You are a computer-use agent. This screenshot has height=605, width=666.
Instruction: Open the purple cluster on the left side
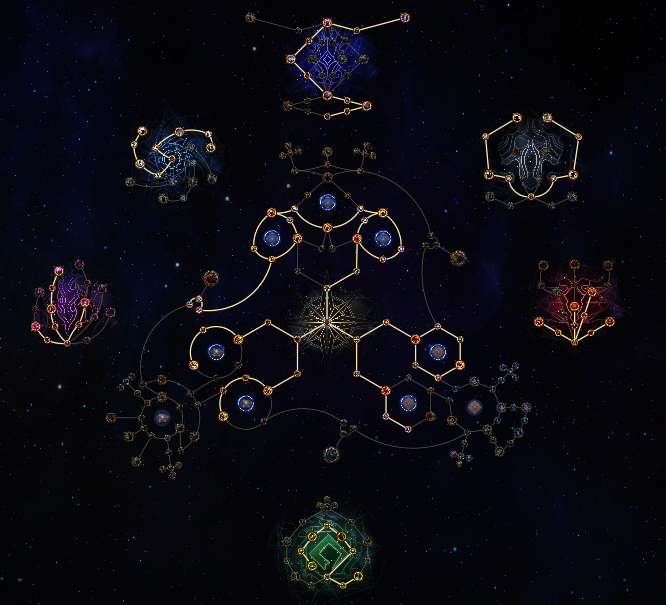[70, 305]
